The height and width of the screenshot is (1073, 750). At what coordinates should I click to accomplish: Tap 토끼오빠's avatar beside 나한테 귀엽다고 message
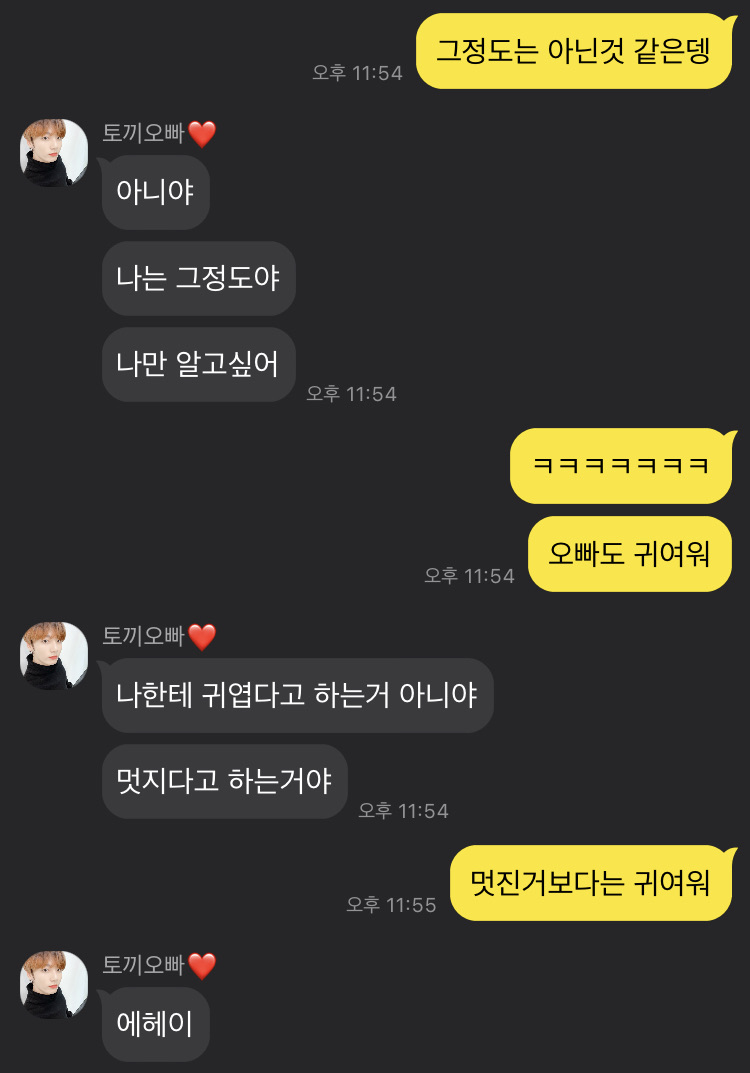pyautogui.click(x=54, y=656)
